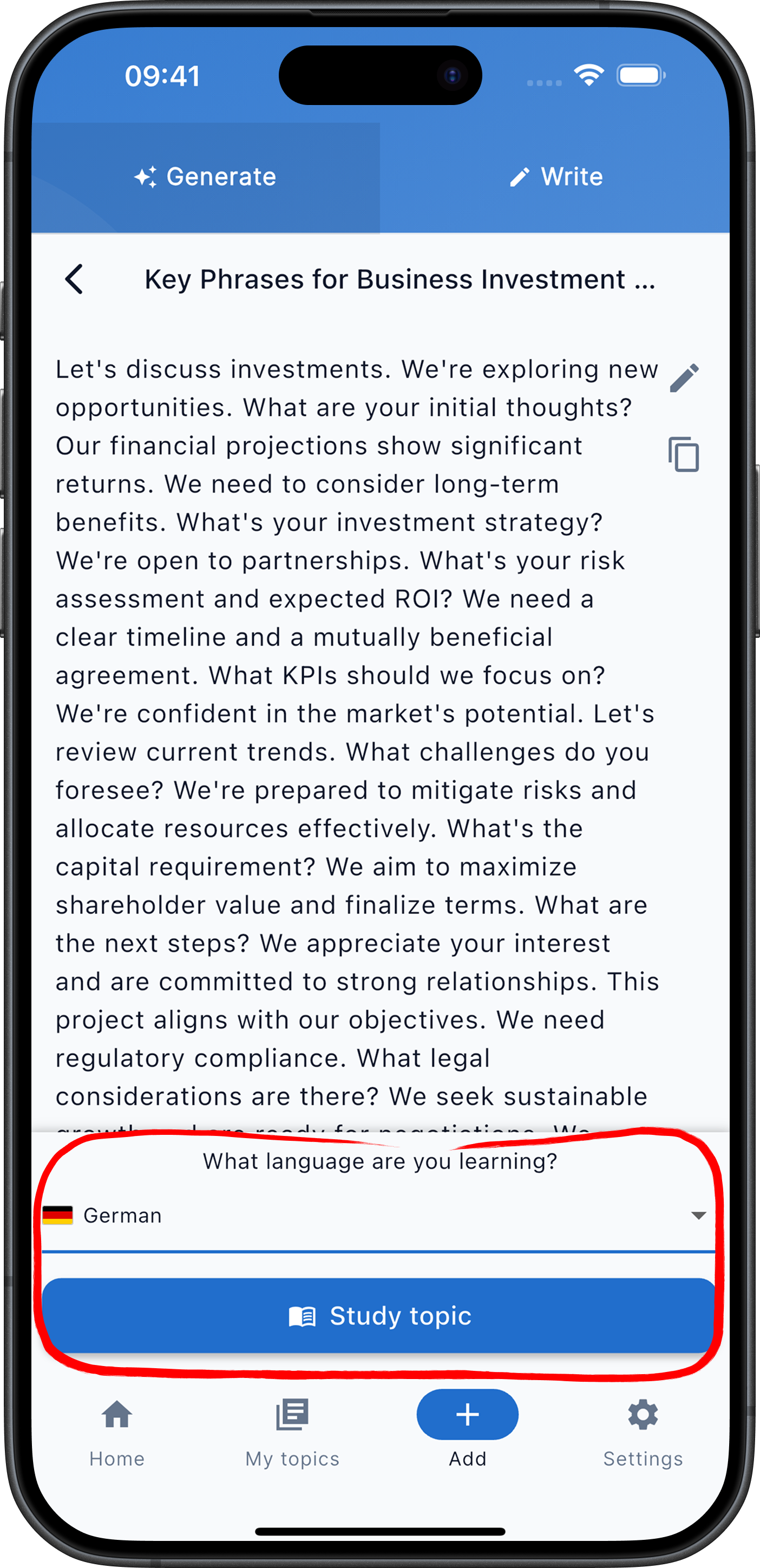The image size is (760, 1568).
Task: Open the German language dropdown
Action: 377,1216
